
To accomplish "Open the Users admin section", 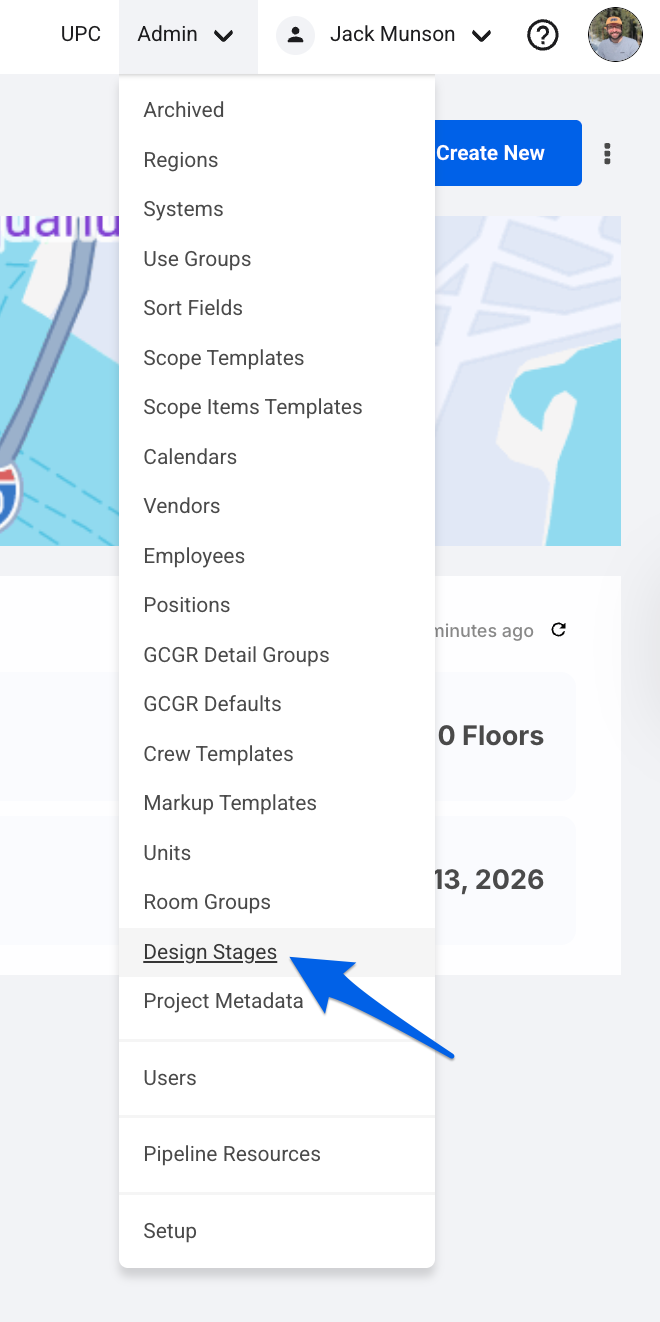I will 170,1078.
